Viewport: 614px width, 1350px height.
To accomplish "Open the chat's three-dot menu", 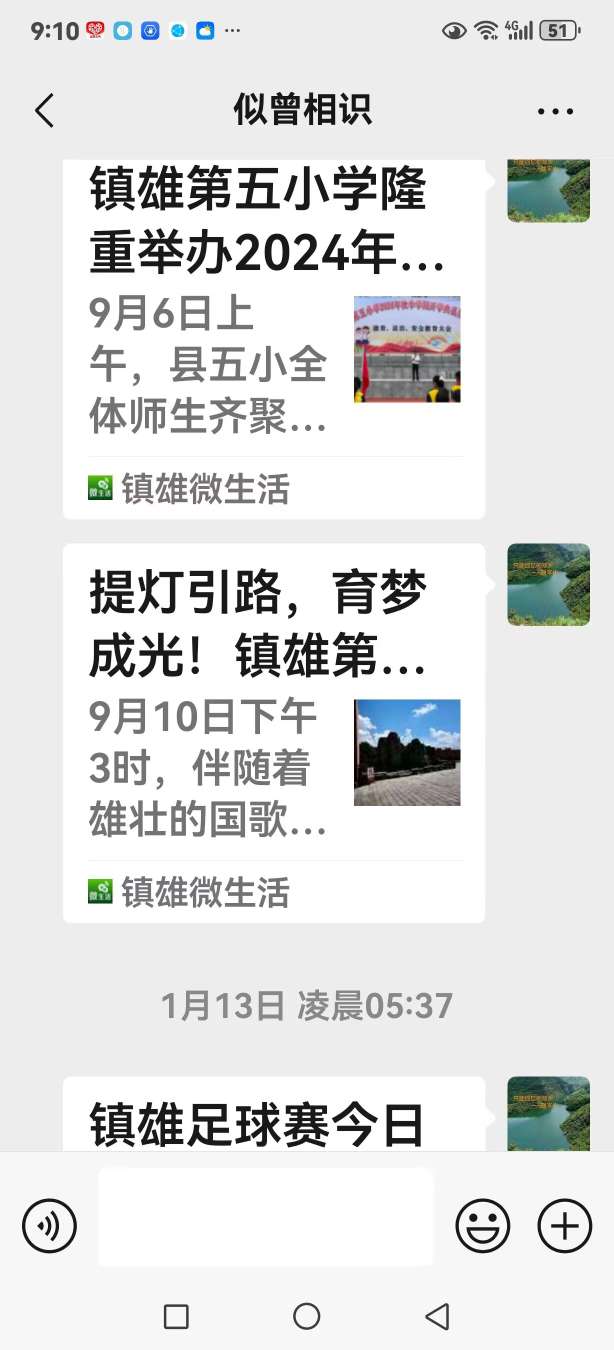I will (555, 111).
